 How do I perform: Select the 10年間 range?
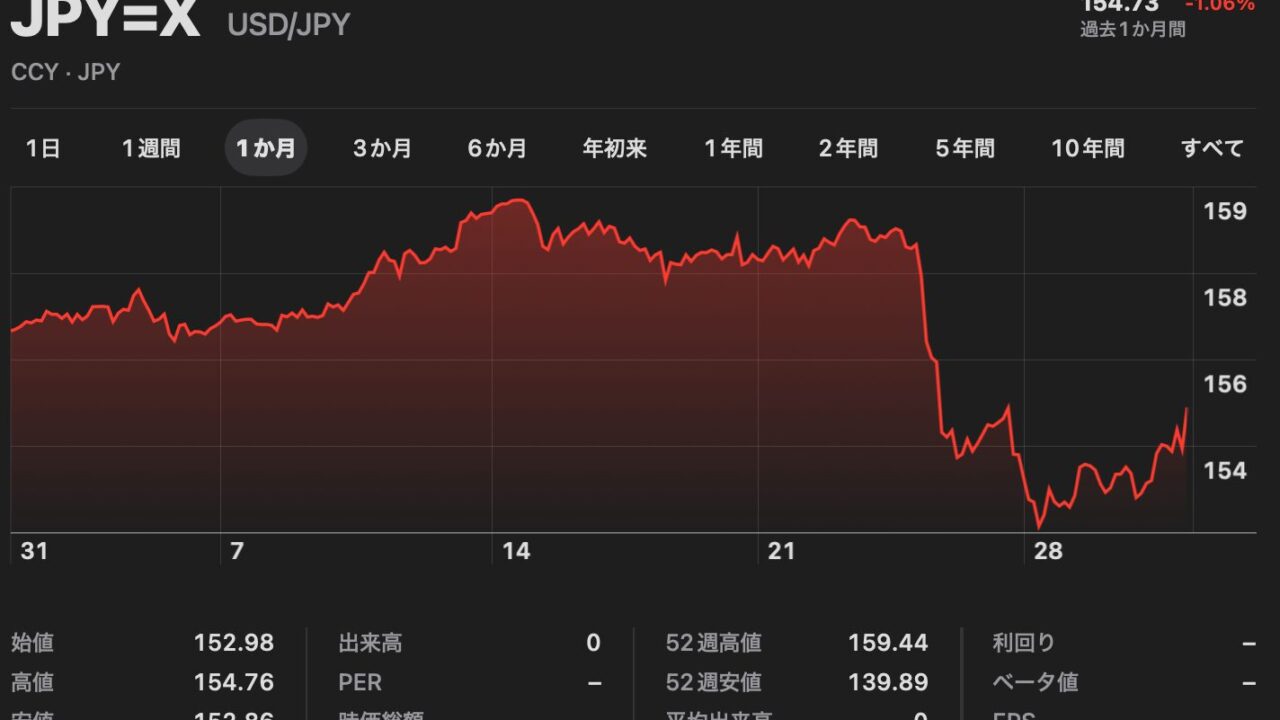pyautogui.click(x=1088, y=149)
